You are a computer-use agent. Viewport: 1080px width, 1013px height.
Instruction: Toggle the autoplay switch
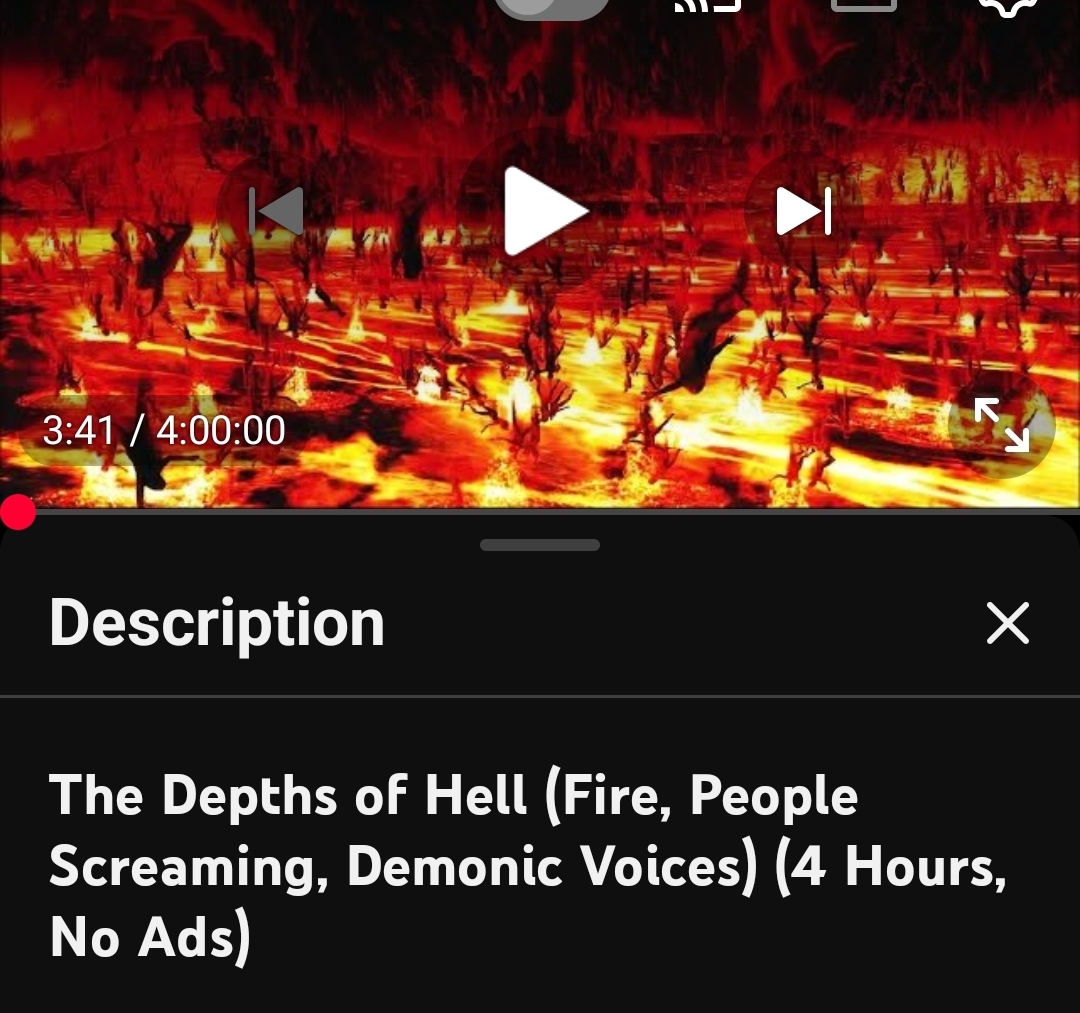point(552,5)
